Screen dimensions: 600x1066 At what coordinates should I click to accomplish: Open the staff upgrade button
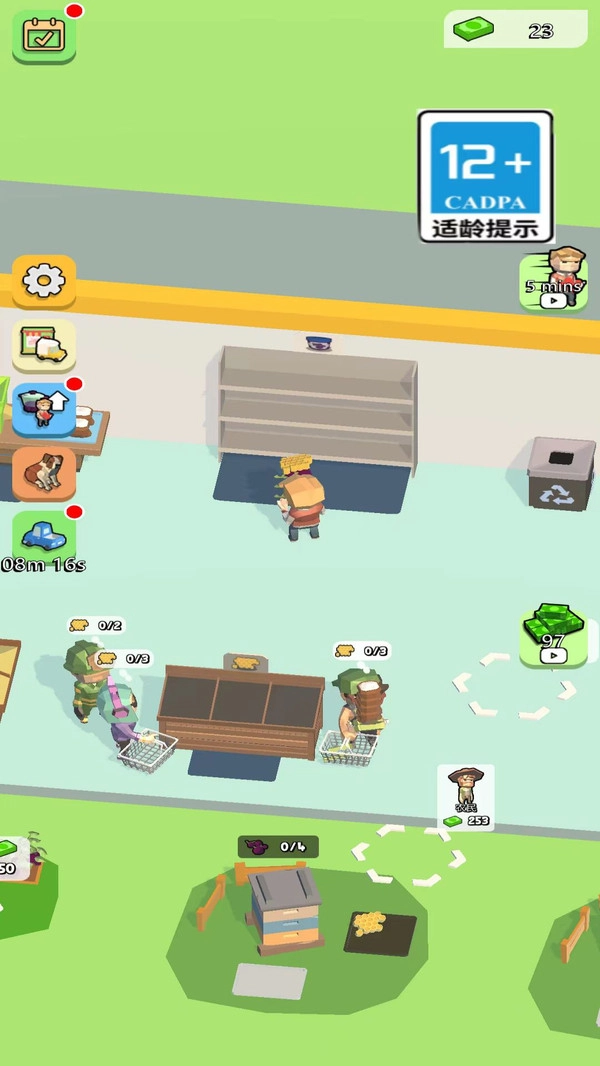coord(44,409)
